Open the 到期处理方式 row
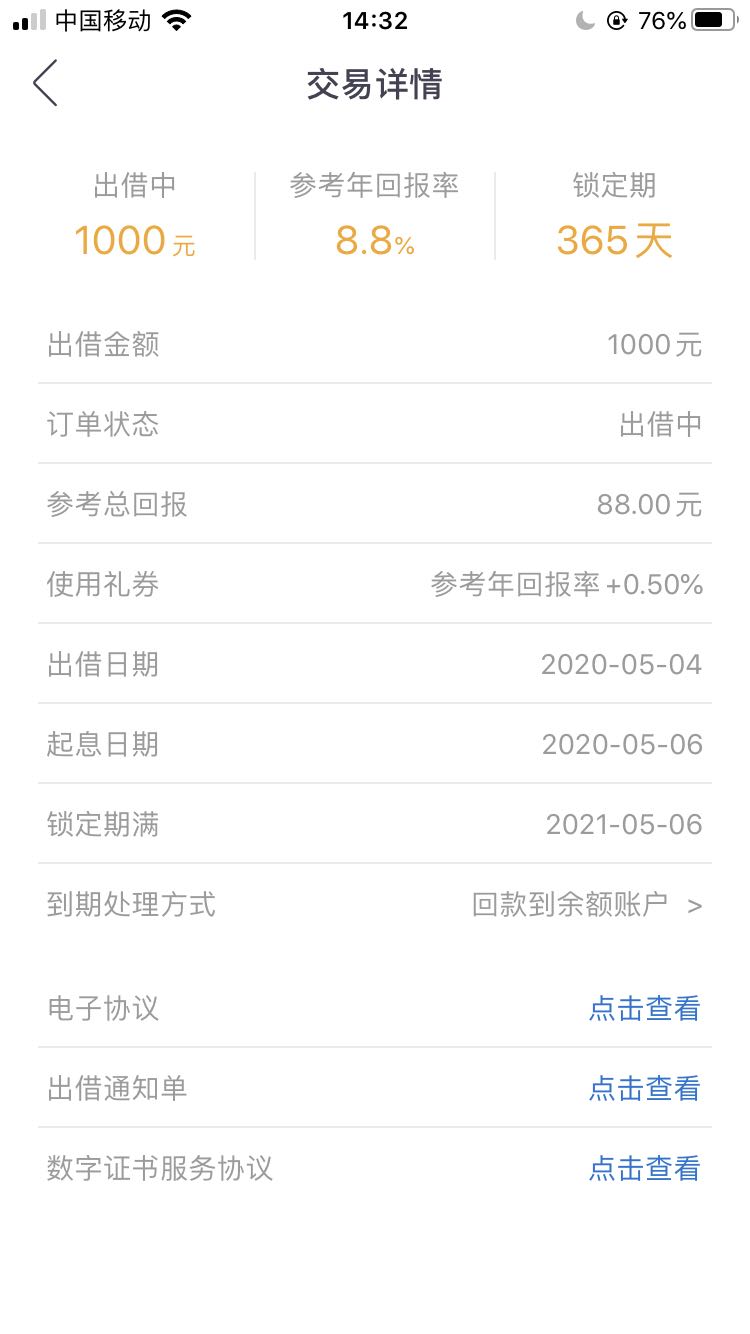This screenshot has width=750, height=1334. [x=375, y=905]
